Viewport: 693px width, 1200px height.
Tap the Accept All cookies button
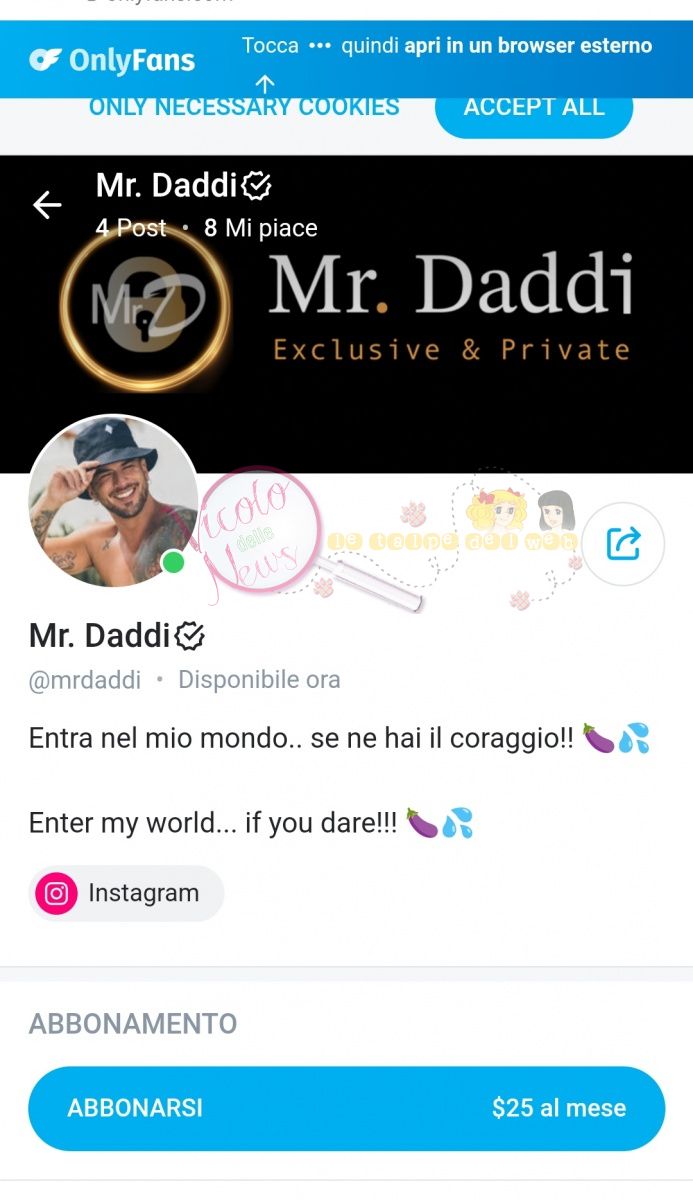point(533,110)
